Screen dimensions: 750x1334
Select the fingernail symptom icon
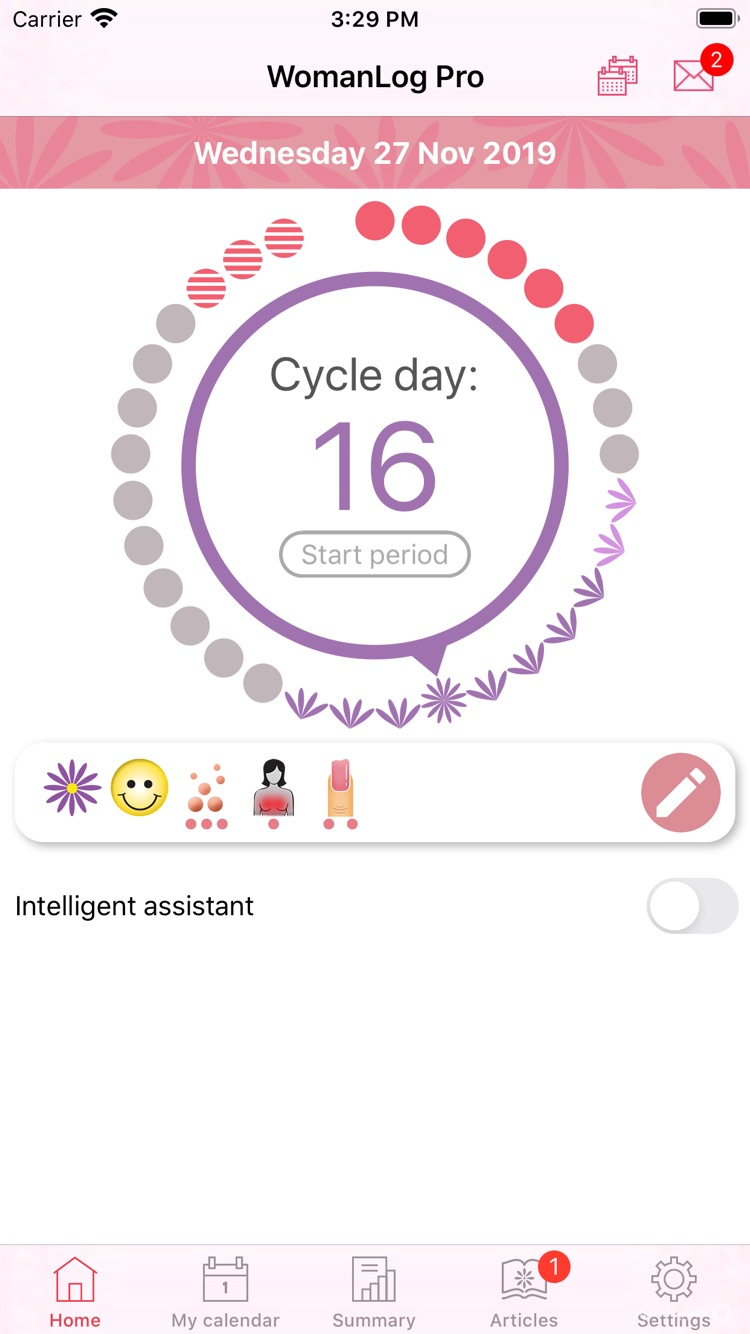pyautogui.click(x=340, y=792)
